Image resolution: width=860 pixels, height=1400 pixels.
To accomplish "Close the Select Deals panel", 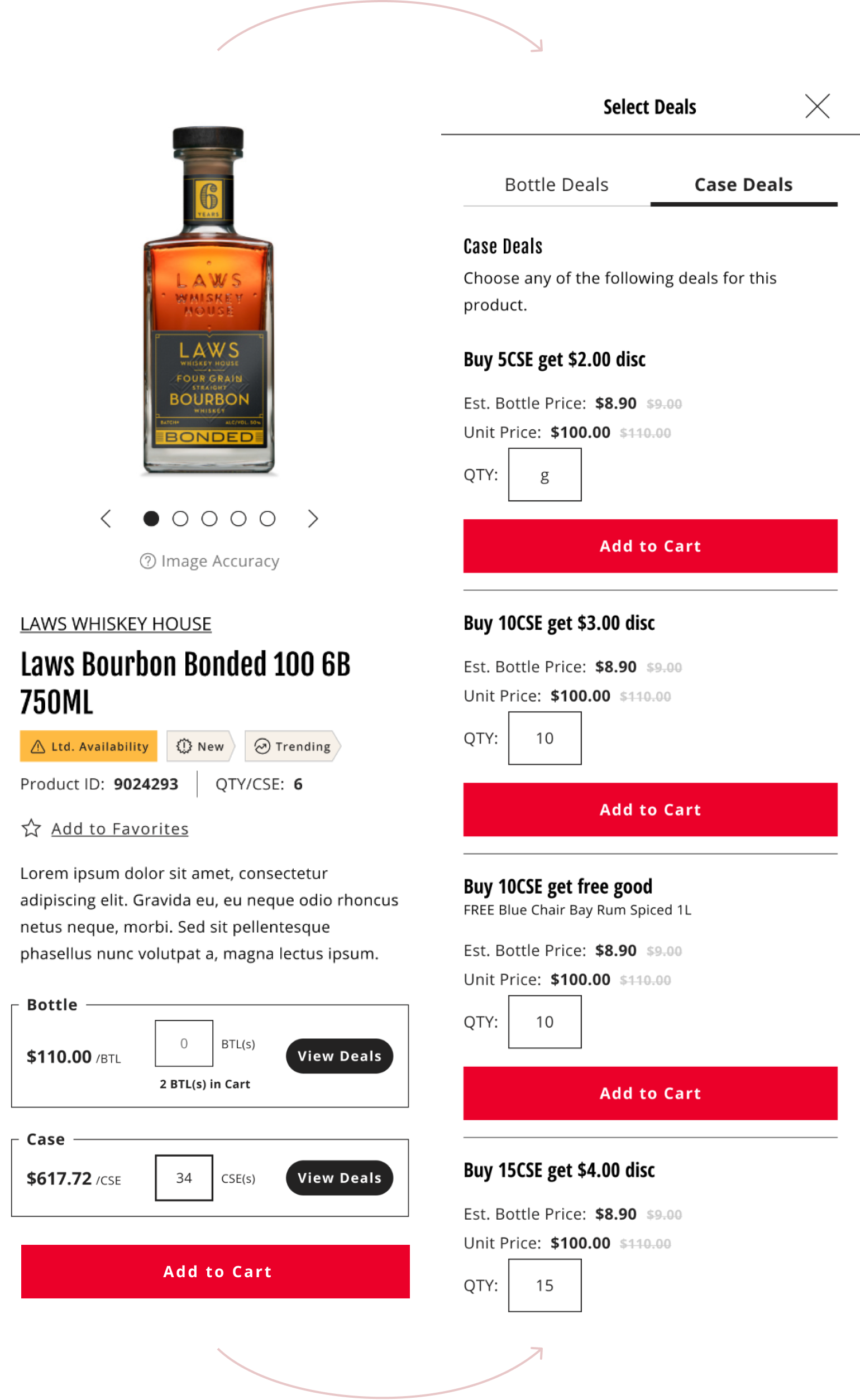I will tap(817, 106).
